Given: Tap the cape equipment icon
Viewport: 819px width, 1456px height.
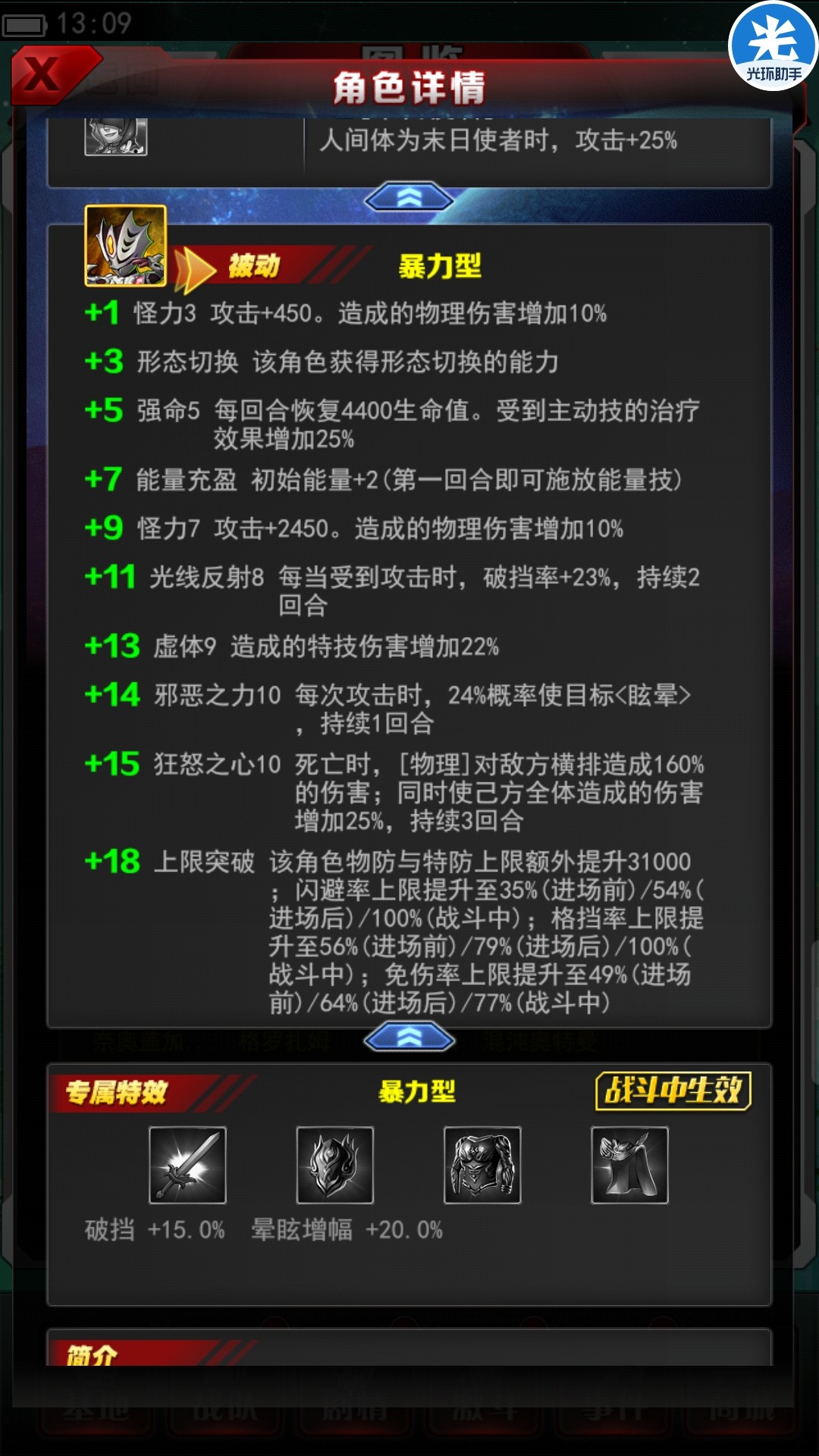Looking at the screenshot, I should (629, 1165).
